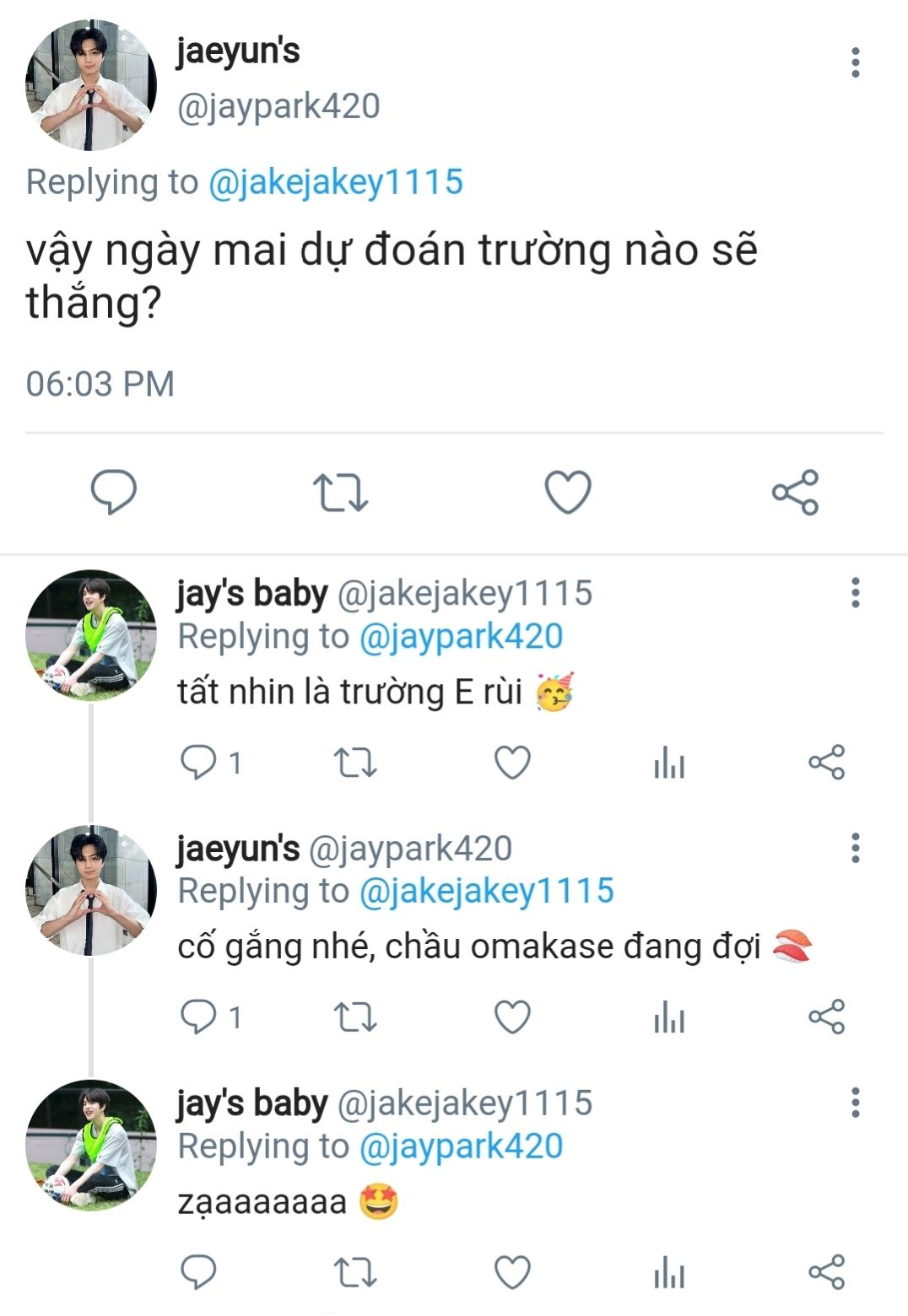The image size is (908, 1316).
Task: Open the 'zạaaaaaaa' reply's overflow menu
Action: click(x=855, y=1103)
